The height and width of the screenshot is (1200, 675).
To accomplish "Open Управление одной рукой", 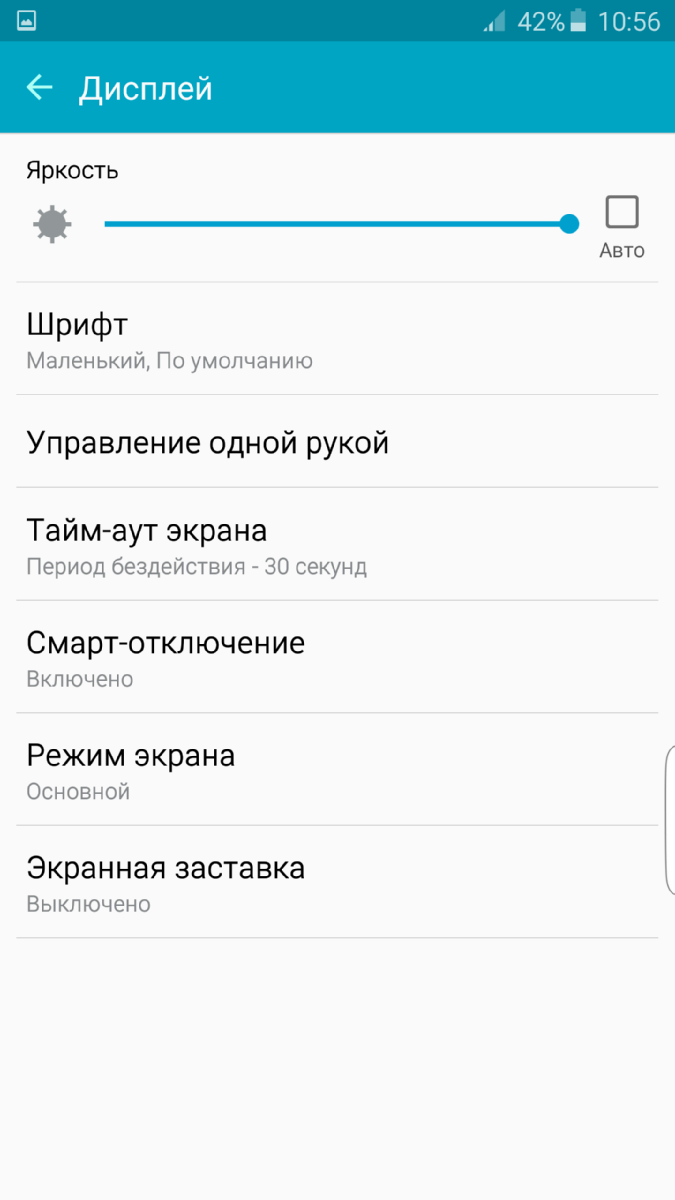I will point(336,442).
